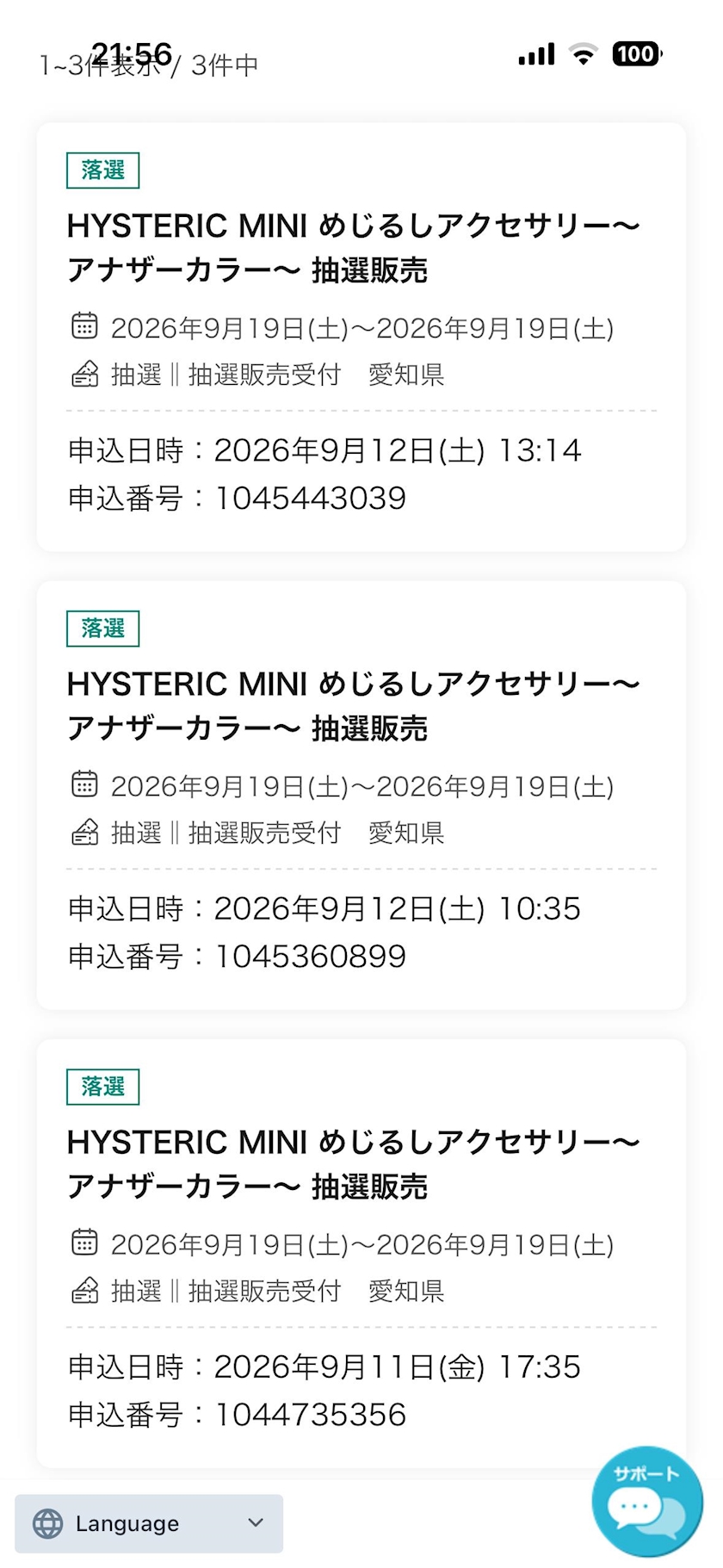Open lottery entry with application number 1044735356

(x=361, y=1253)
